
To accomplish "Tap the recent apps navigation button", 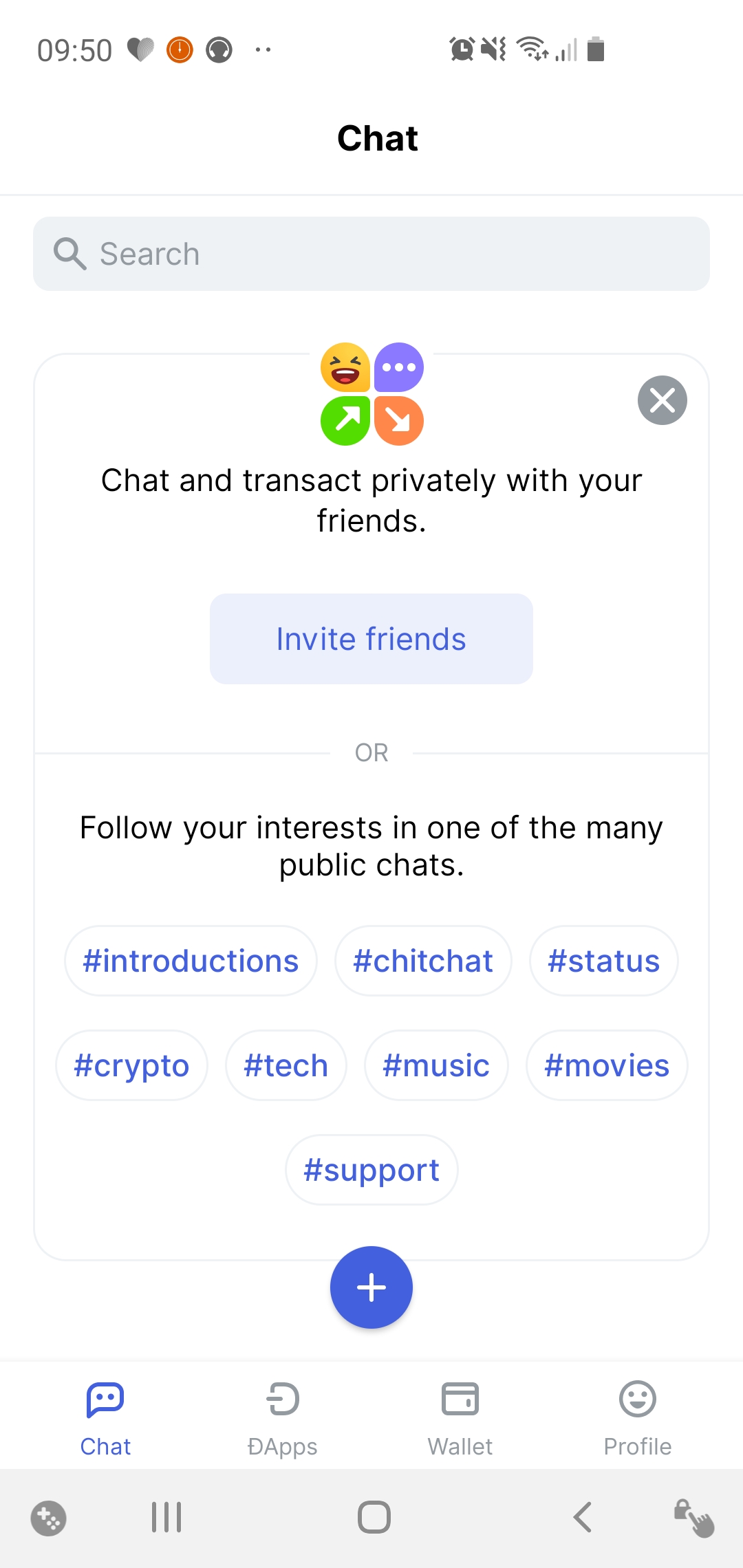I will 165,1519.
